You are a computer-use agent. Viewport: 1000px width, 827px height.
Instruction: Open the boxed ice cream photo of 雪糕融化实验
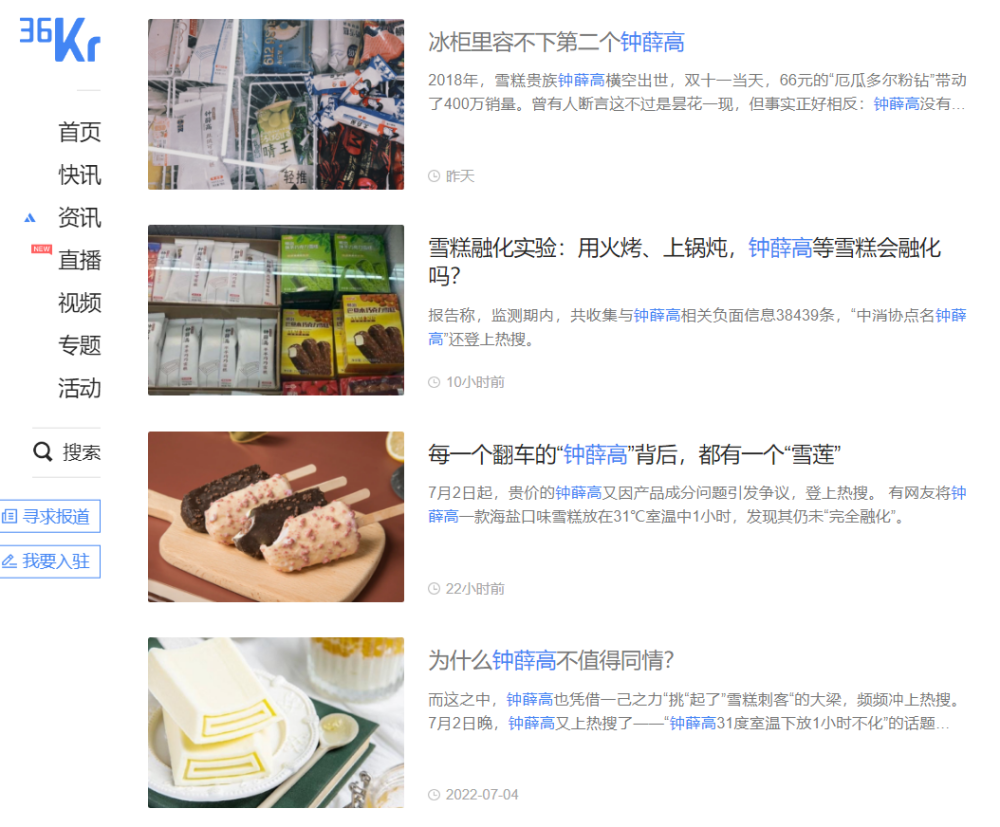coord(276,310)
